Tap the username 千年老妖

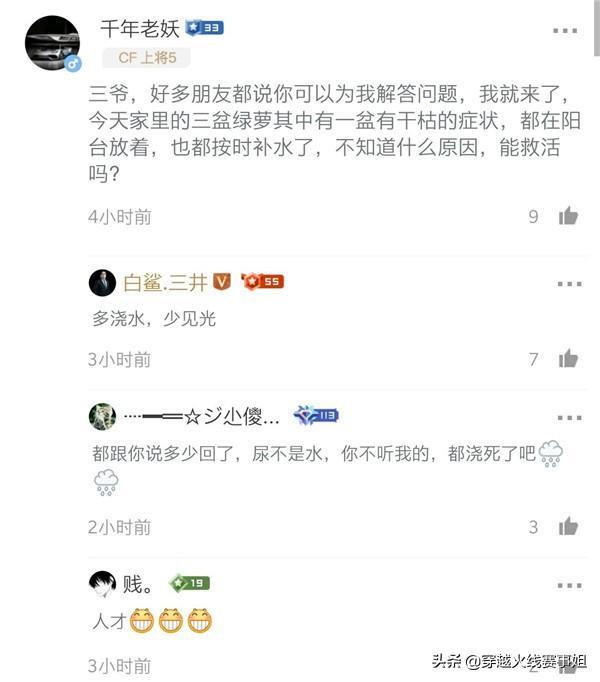(139, 29)
